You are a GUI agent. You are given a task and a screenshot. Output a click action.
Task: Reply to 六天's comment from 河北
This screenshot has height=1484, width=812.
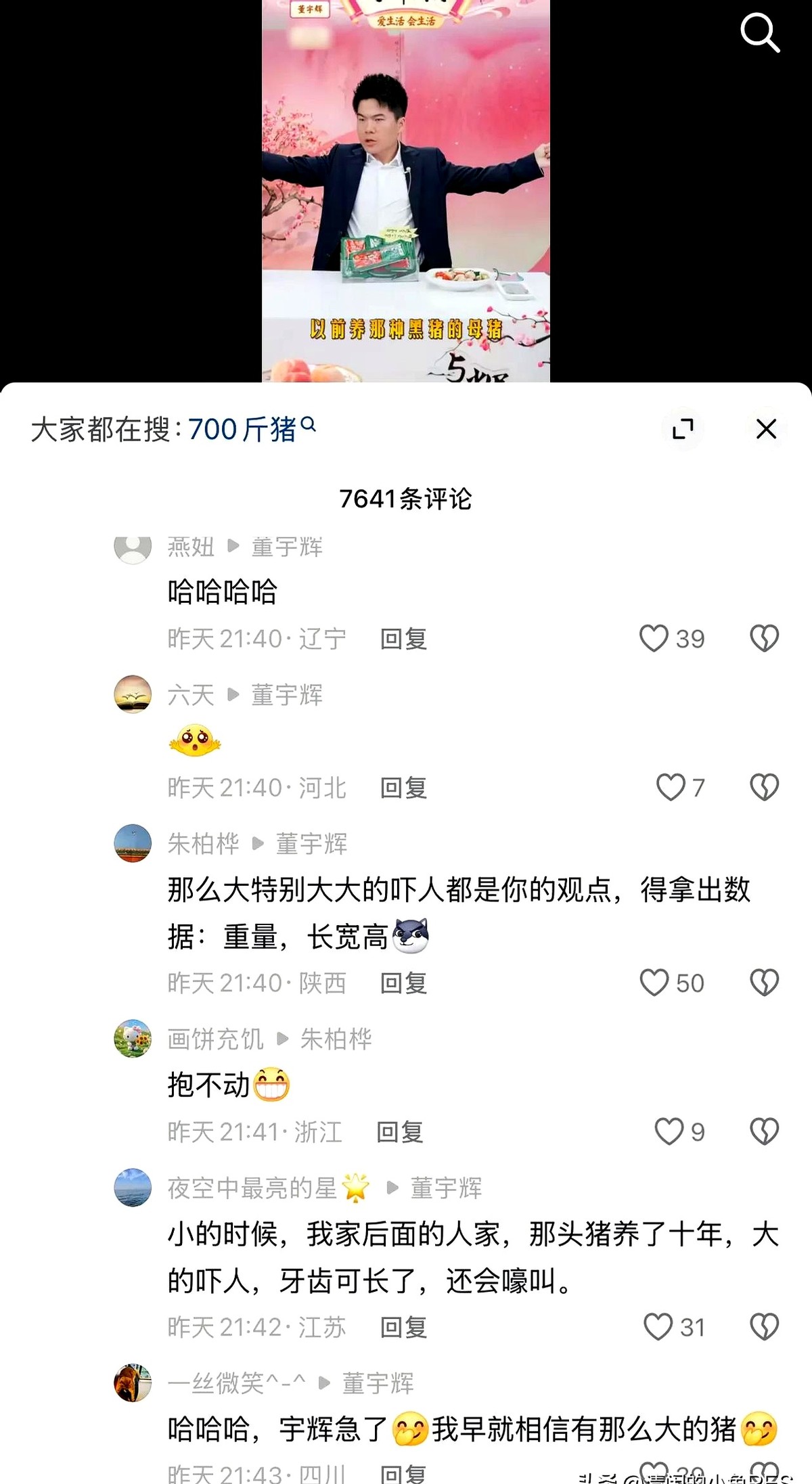point(403,788)
